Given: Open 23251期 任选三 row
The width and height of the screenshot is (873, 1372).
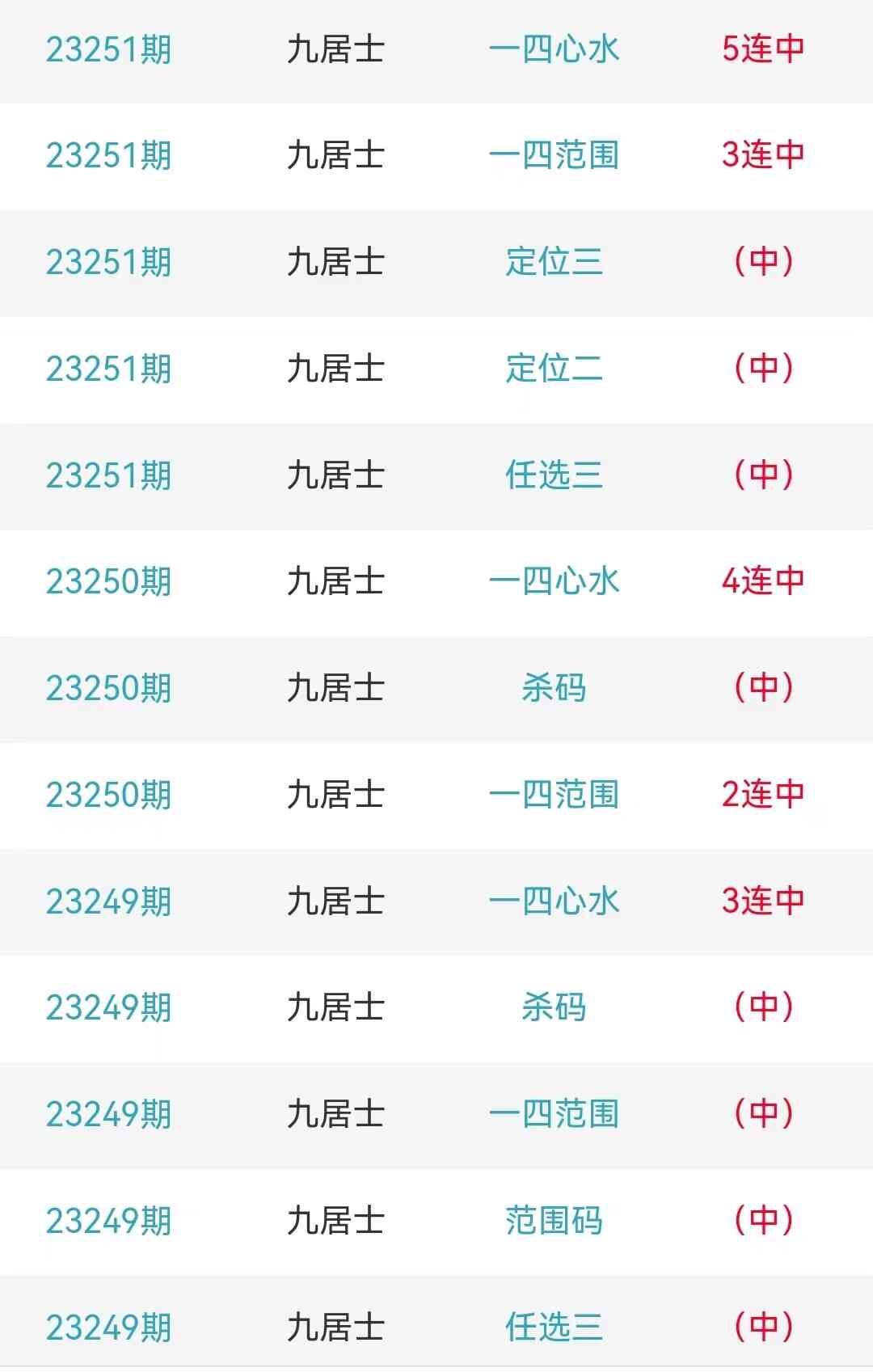Looking at the screenshot, I should [x=554, y=475].
